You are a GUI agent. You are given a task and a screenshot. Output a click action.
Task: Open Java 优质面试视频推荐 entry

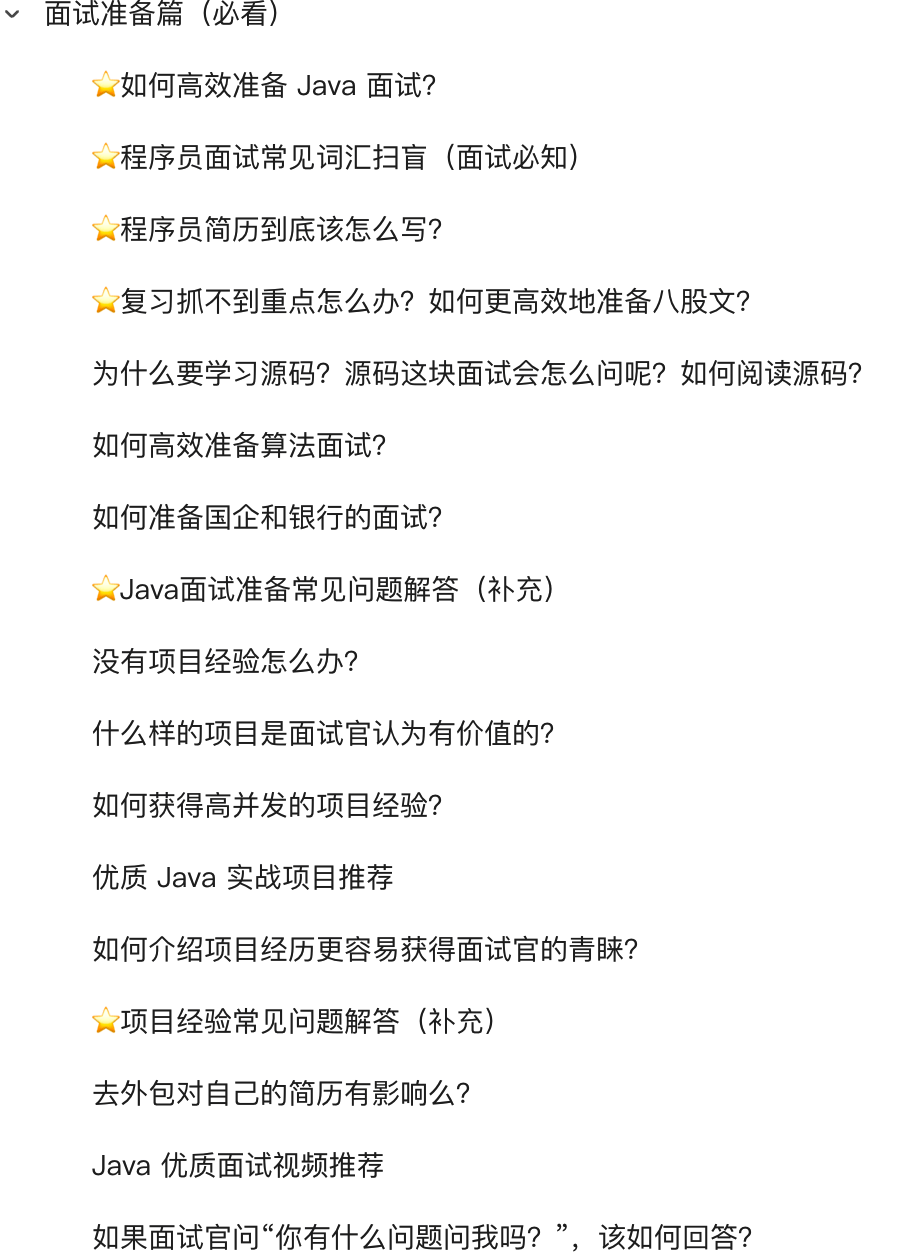(x=240, y=1166)
